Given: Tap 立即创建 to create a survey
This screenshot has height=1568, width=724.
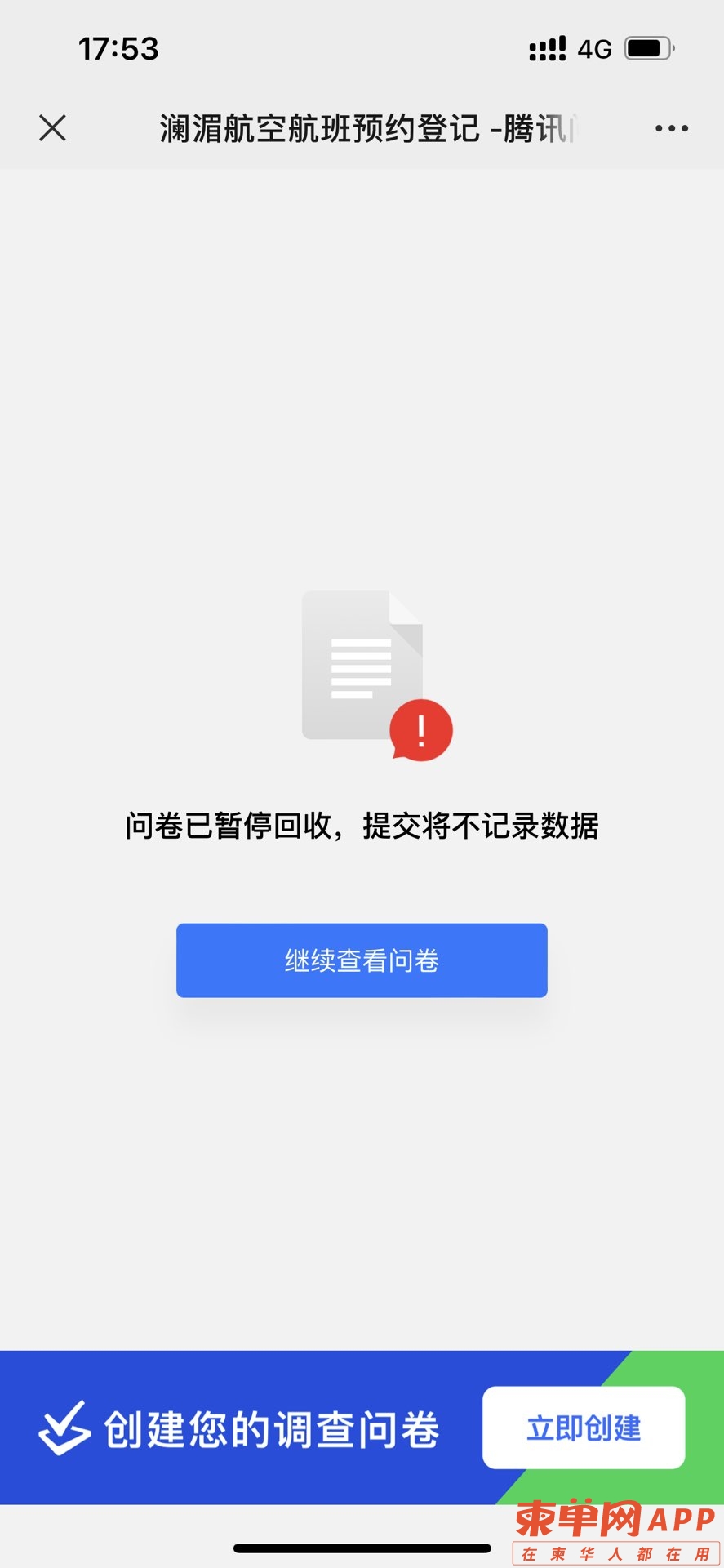Looking at the screenshot, I should click(584, 1428).
